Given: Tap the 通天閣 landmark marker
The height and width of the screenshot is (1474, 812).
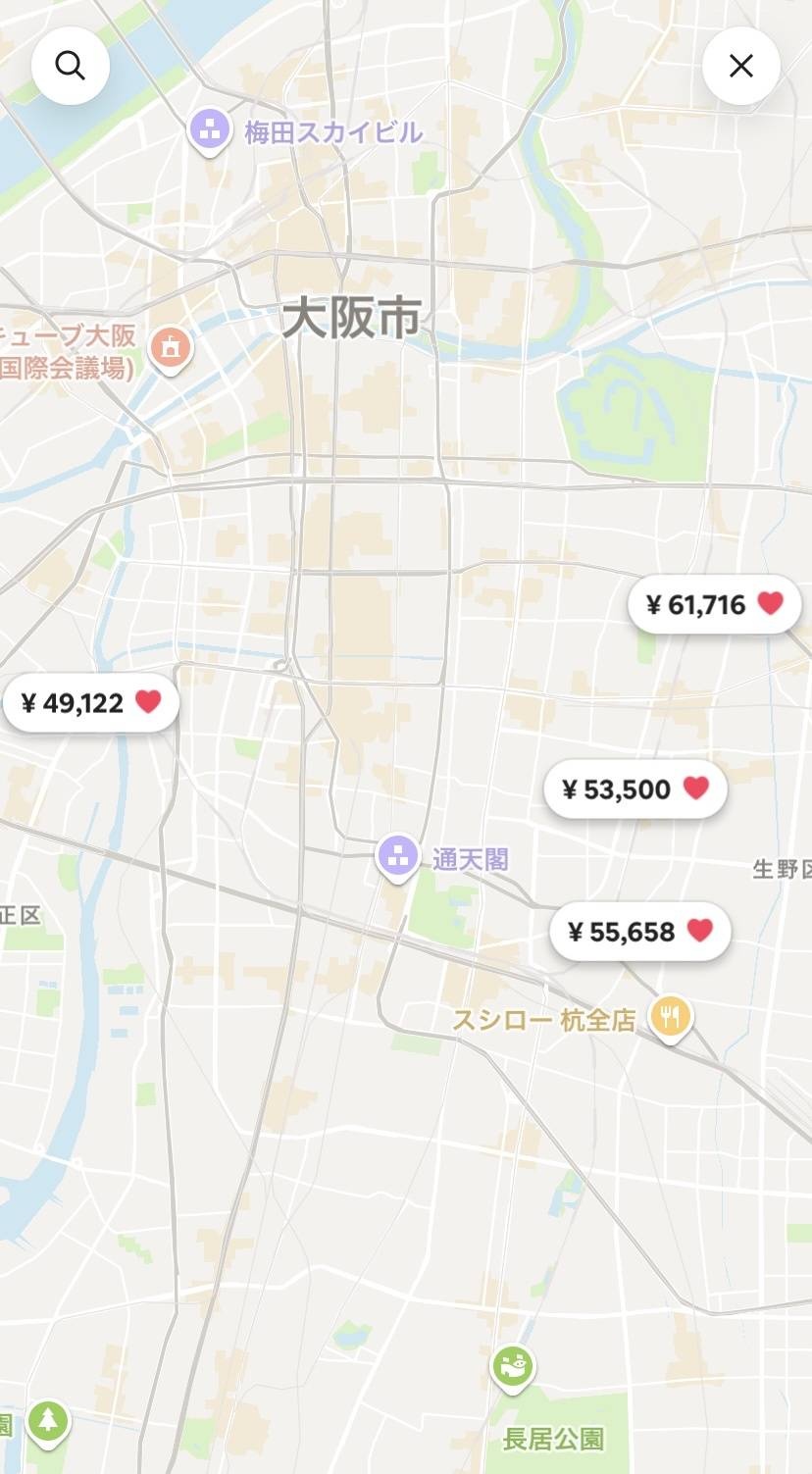Looking at the screenshot, I should [x=397, y=856].
